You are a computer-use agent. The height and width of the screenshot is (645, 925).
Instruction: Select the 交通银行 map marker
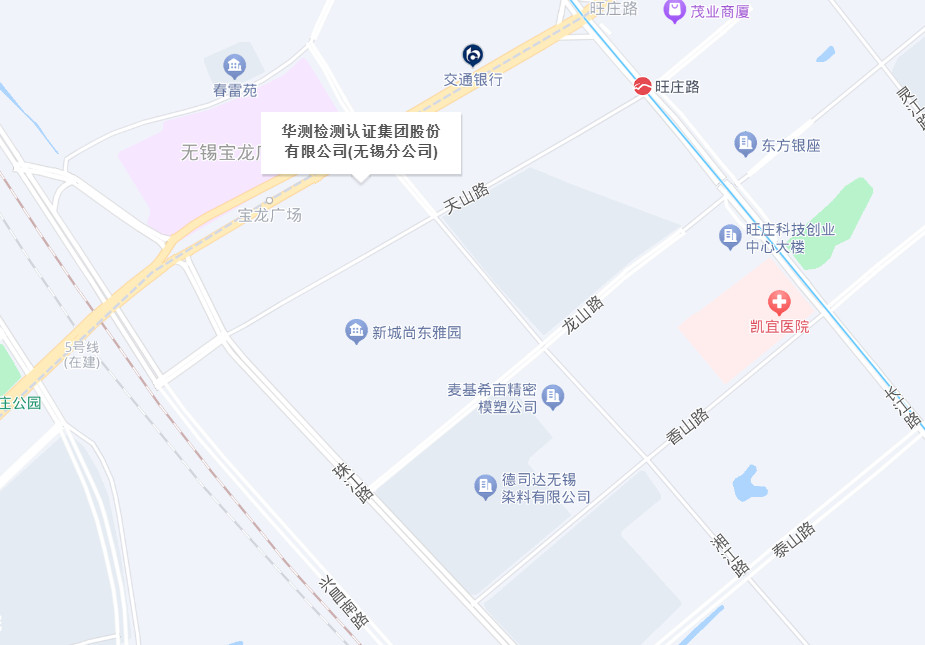click(473, 56)
